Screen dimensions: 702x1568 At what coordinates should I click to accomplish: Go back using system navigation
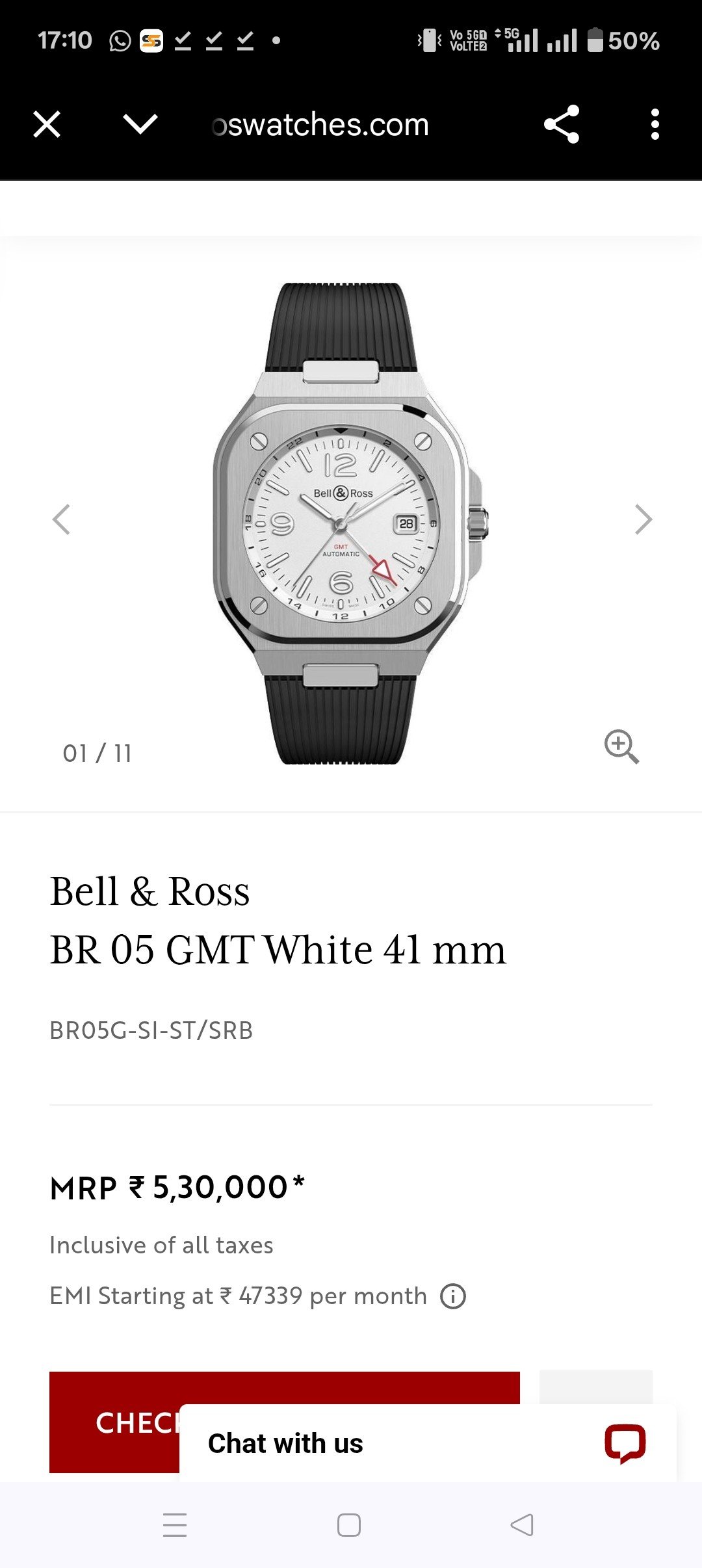point(522,1525)
